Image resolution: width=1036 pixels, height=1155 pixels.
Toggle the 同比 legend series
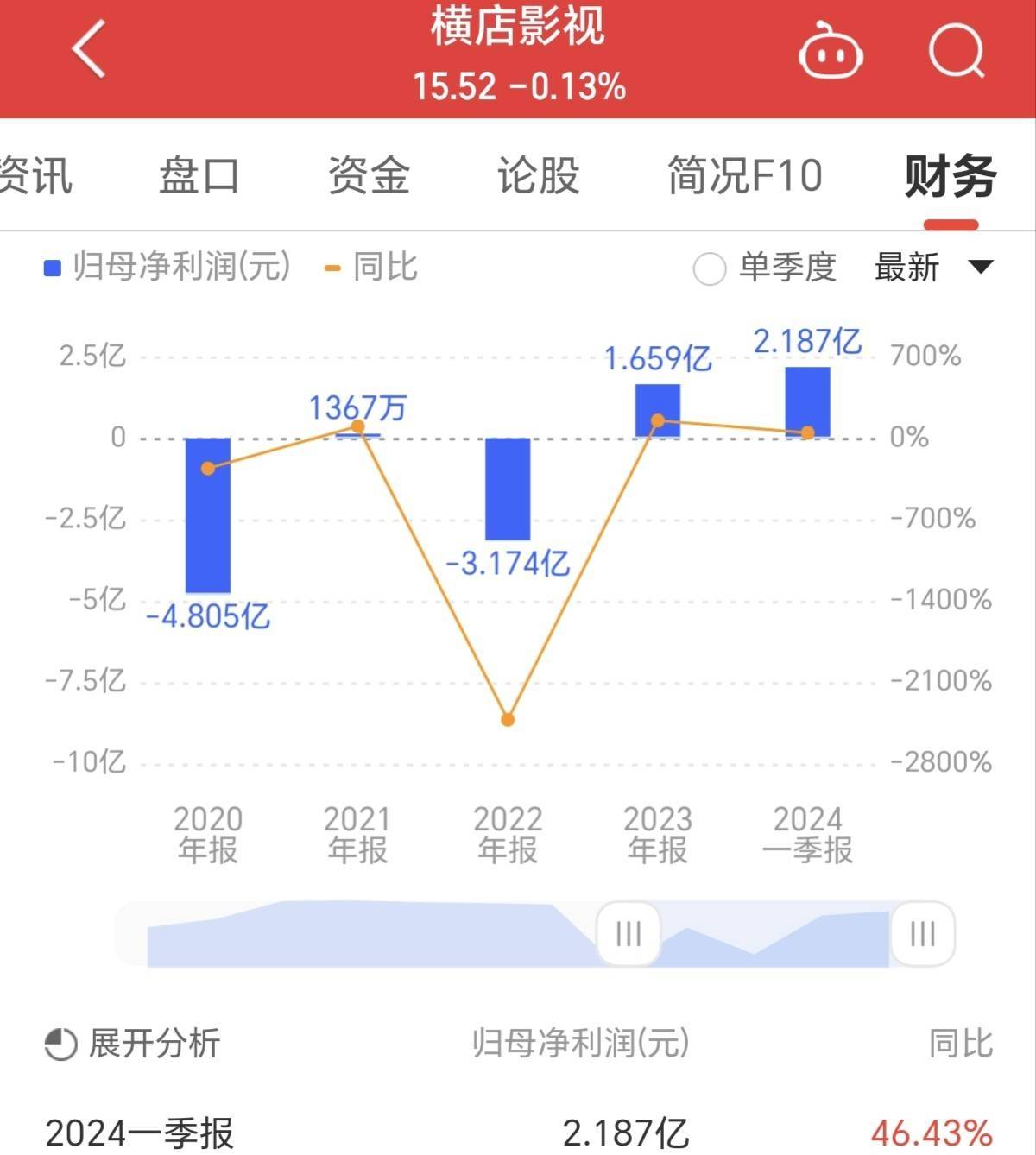tap(371, 268)
